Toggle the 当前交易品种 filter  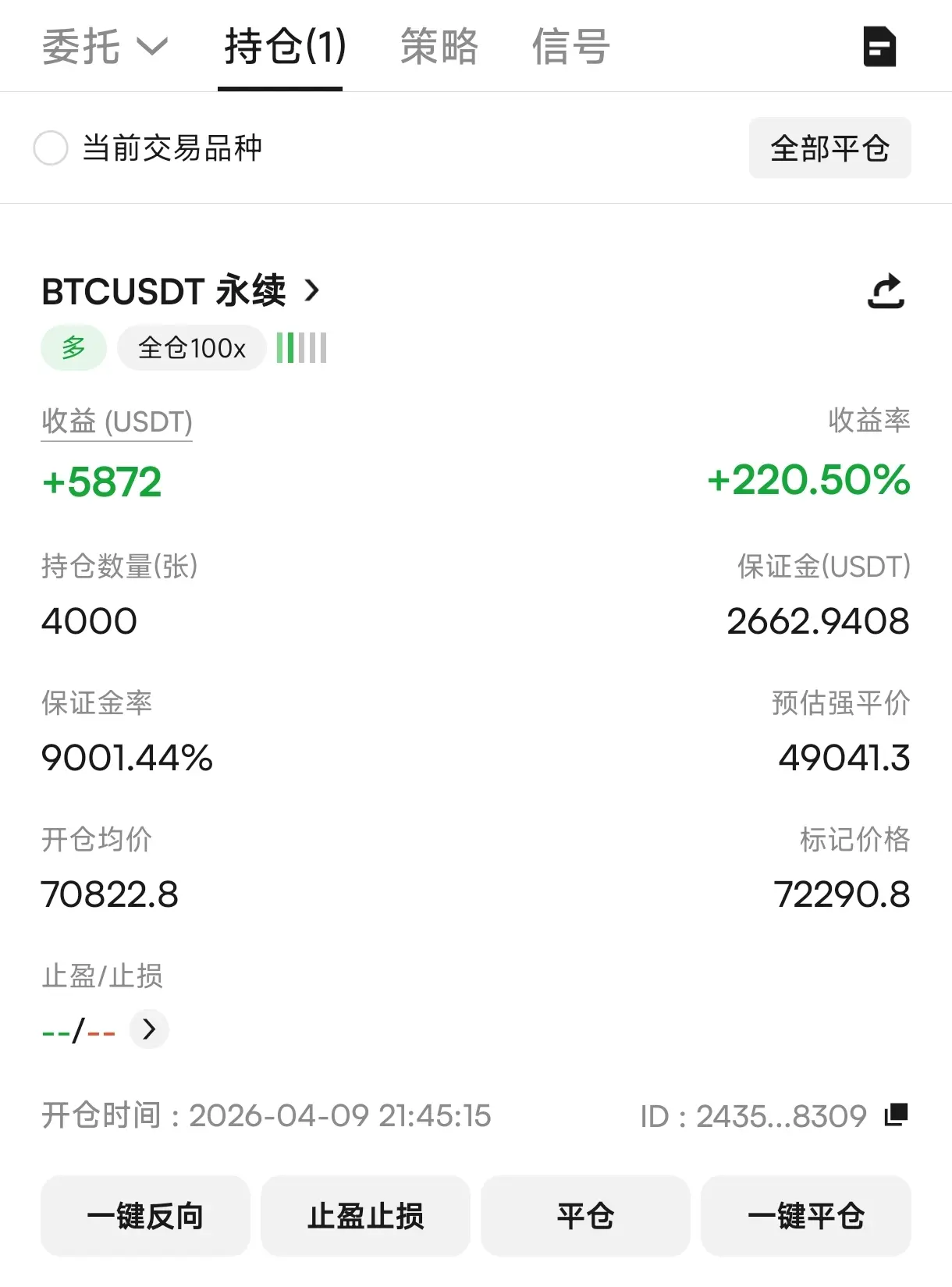pyautogui.click(x=52, y=148)
